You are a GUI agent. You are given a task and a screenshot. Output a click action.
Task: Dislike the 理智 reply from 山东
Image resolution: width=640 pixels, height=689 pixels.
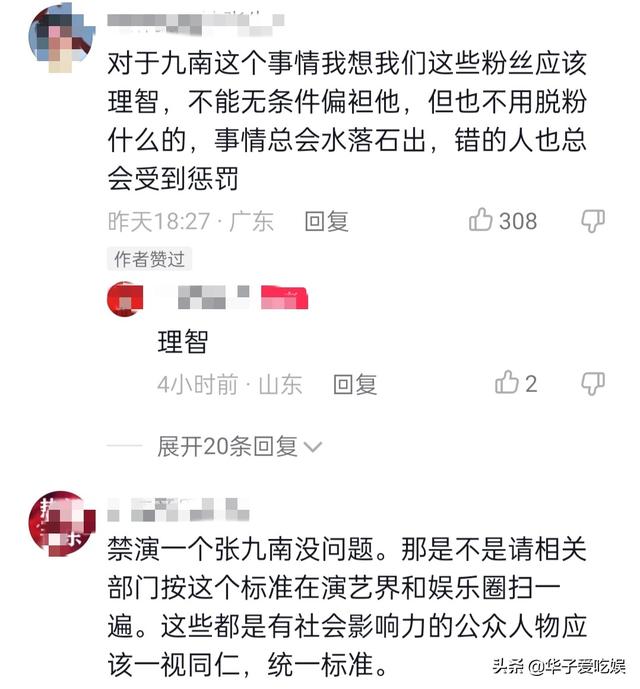(x=593, y=384)
